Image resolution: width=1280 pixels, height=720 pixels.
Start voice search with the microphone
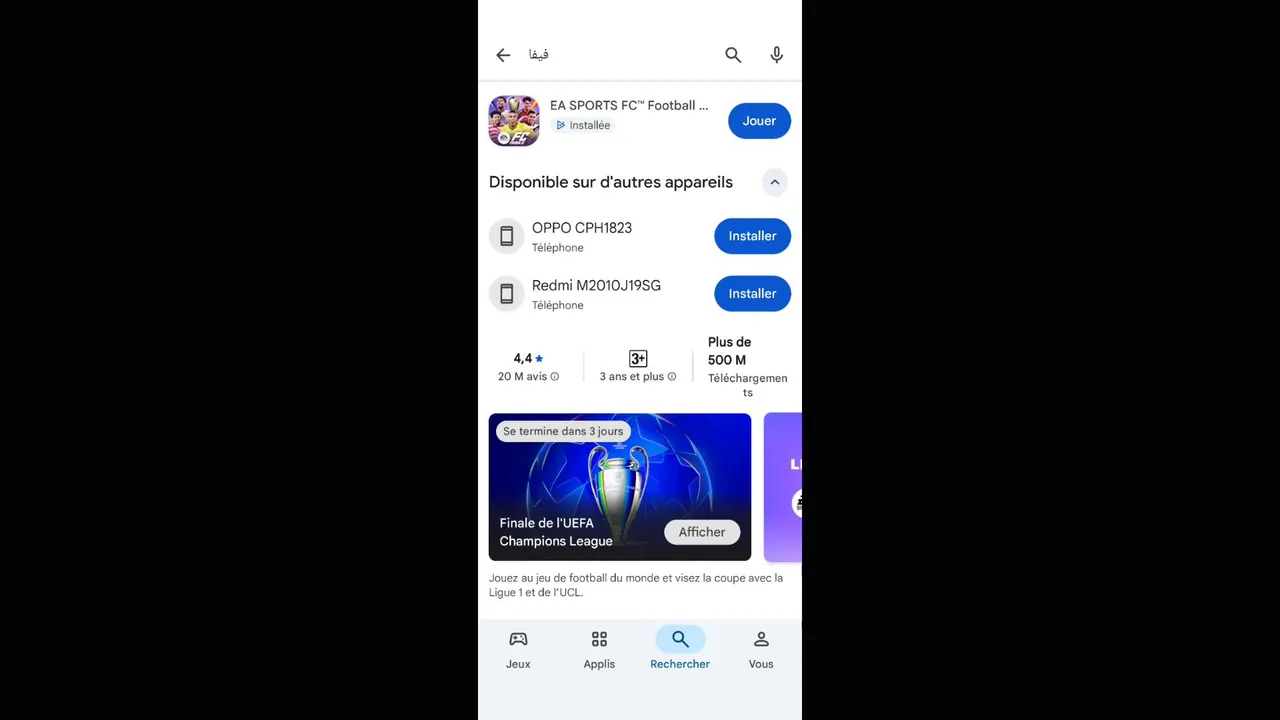(x=777, y=55)
